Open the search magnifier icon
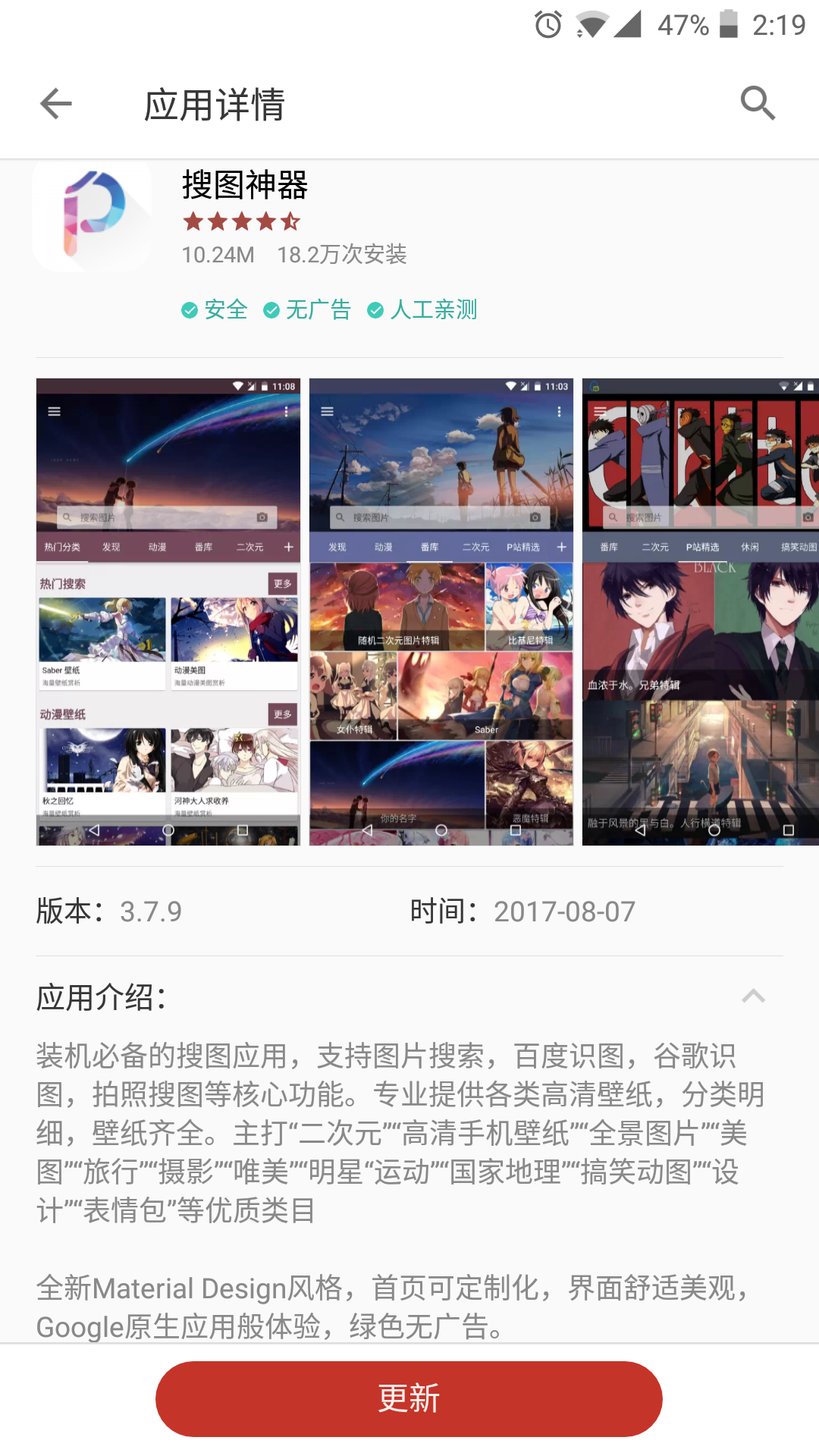The image size is (819, 1456). [758, 103]
